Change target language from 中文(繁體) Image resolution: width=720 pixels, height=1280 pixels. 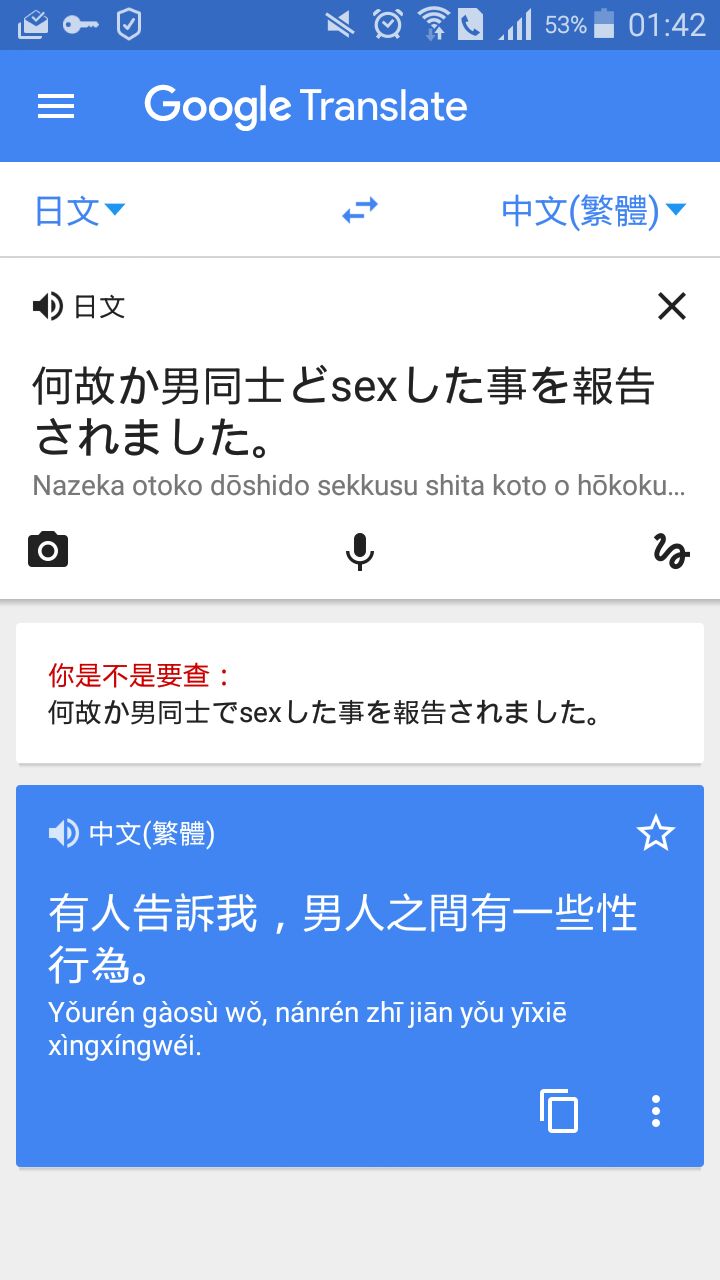tap(593, 210)
